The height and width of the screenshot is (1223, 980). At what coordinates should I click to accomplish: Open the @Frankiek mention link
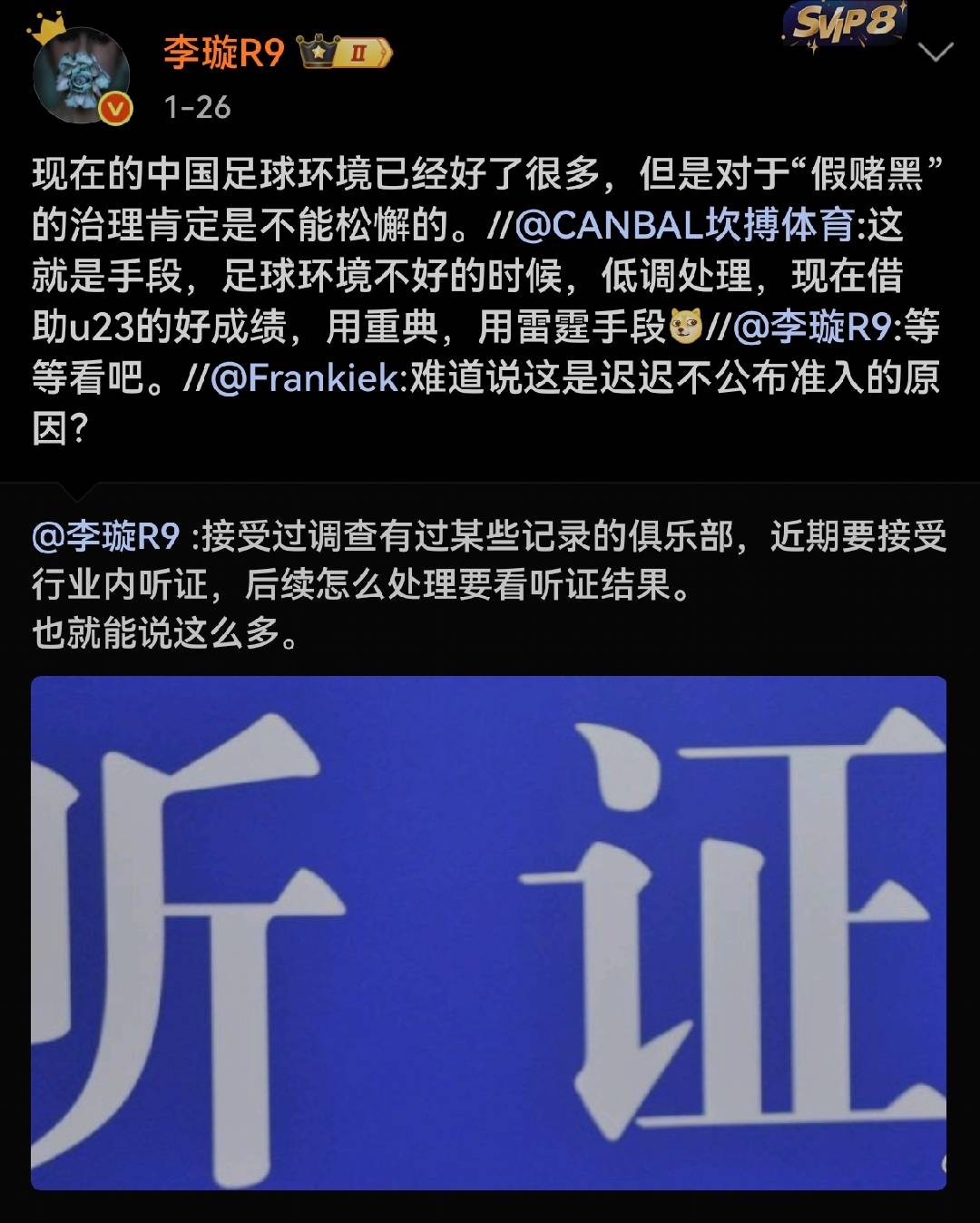304,377
